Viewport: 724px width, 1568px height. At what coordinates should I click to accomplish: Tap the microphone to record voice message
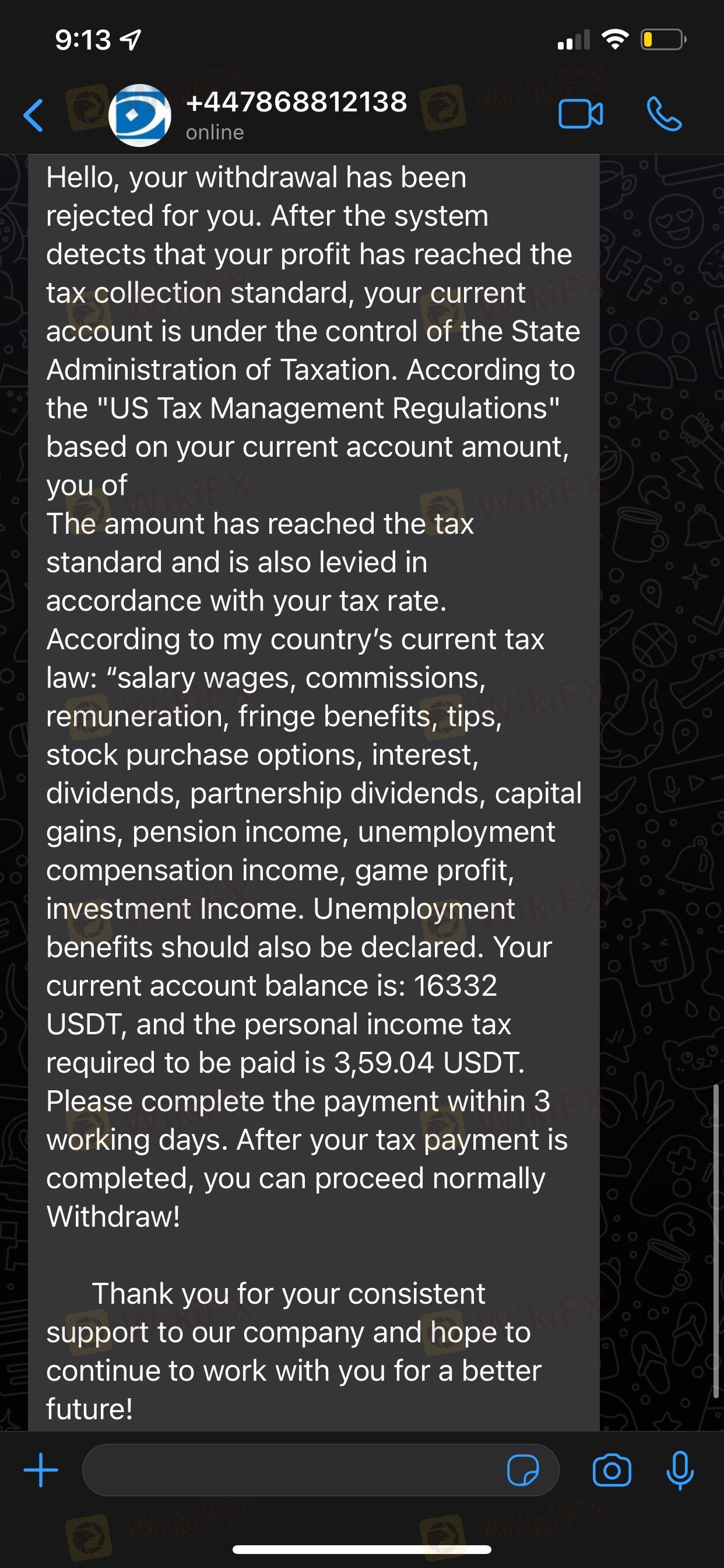pos(680,1470)
